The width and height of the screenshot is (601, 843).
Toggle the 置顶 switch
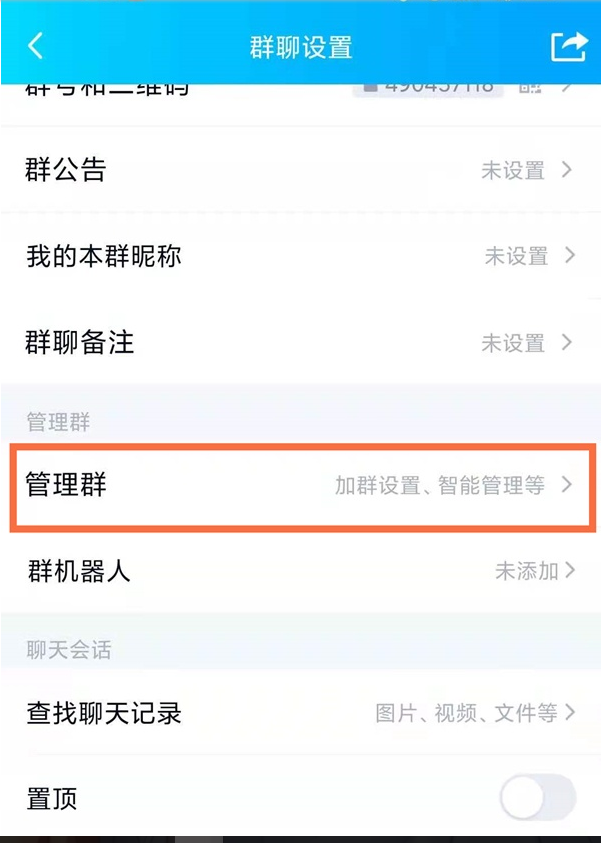pos(537,798)
